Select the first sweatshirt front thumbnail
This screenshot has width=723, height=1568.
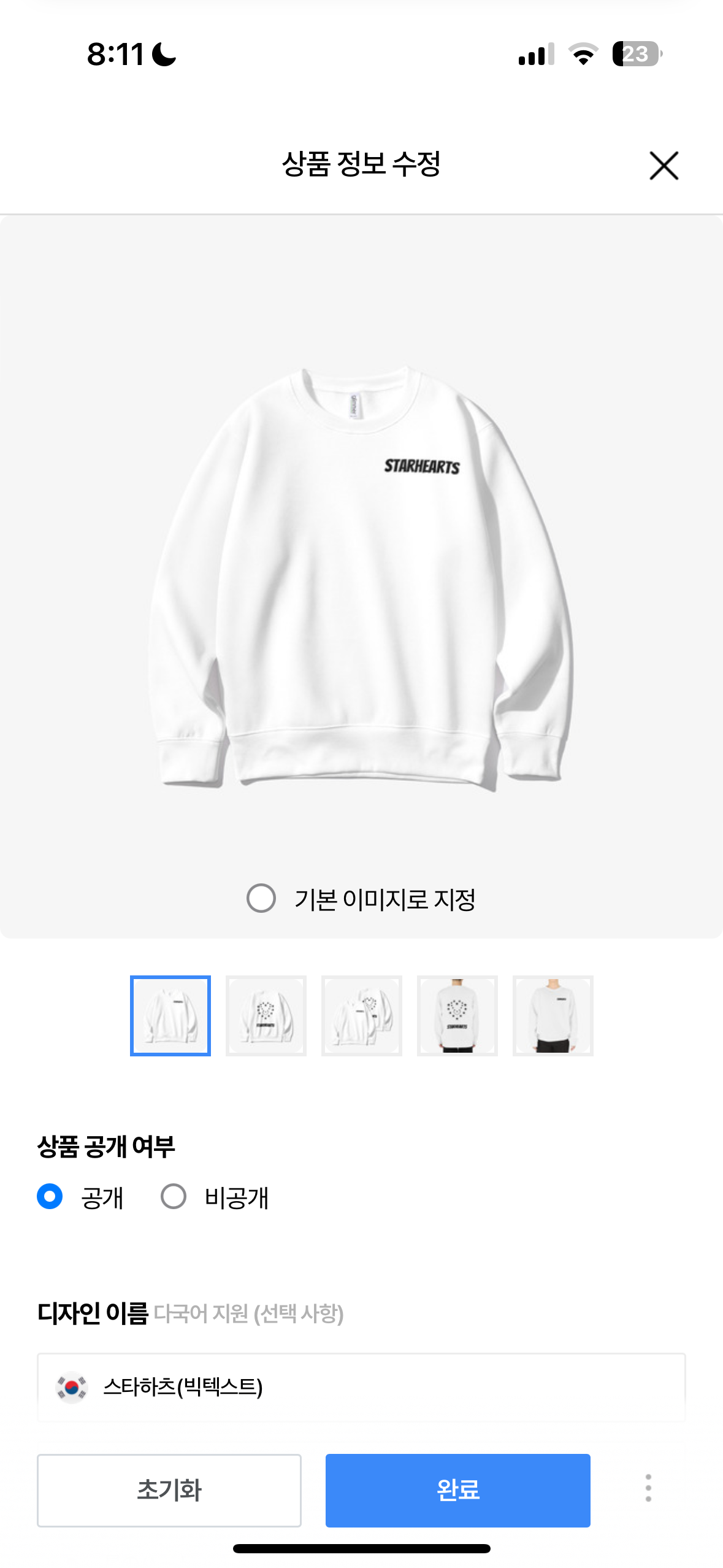pyautogui.click(x=170, y=1015)
